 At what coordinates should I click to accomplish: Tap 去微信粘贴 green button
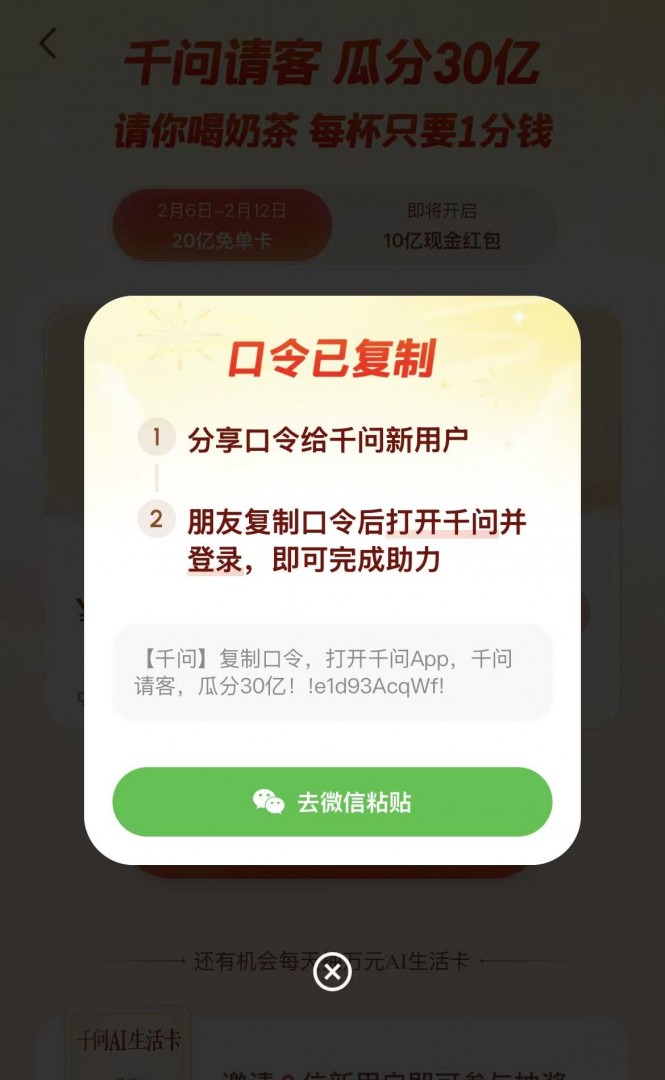click(x=332, y=802)
